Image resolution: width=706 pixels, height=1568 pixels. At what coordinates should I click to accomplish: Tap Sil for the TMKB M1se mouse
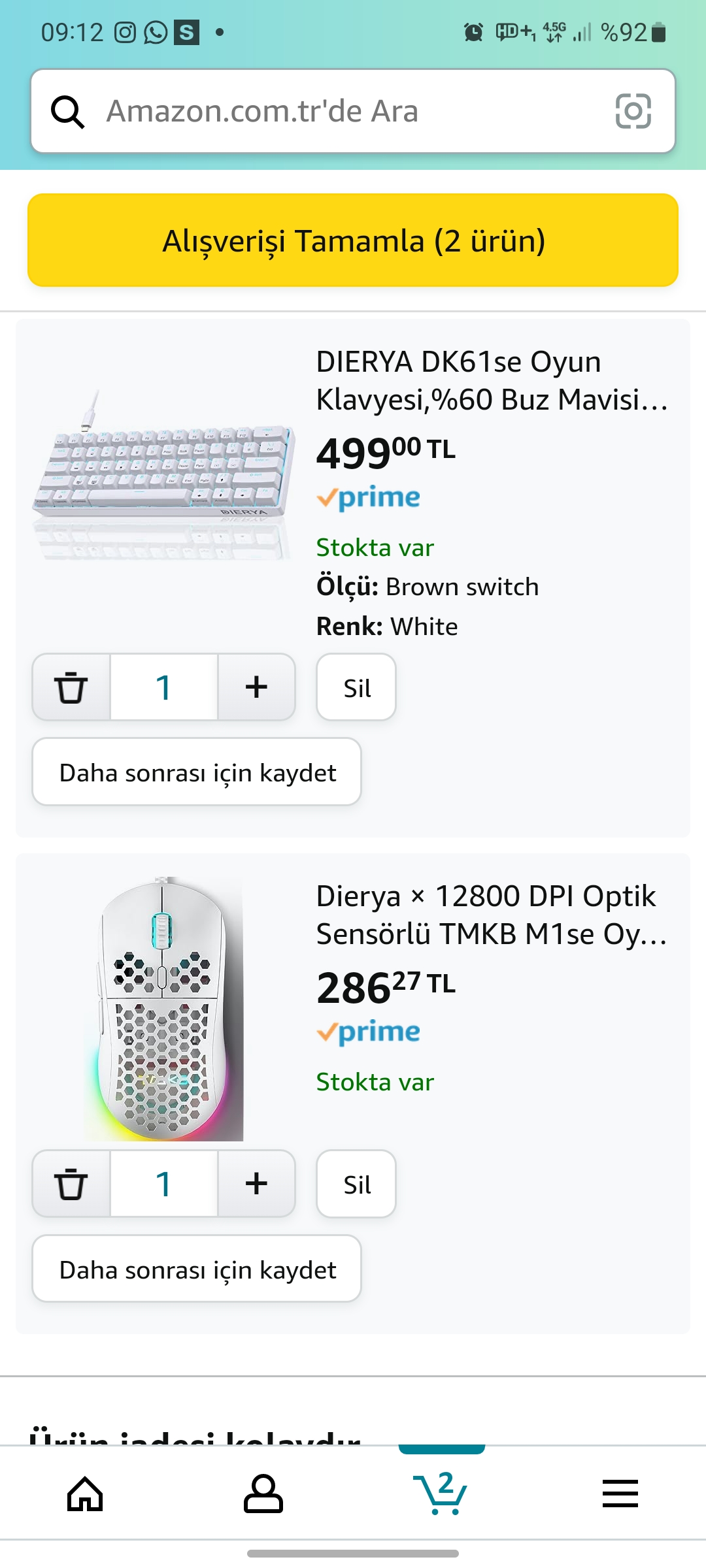coord(356,1184)
